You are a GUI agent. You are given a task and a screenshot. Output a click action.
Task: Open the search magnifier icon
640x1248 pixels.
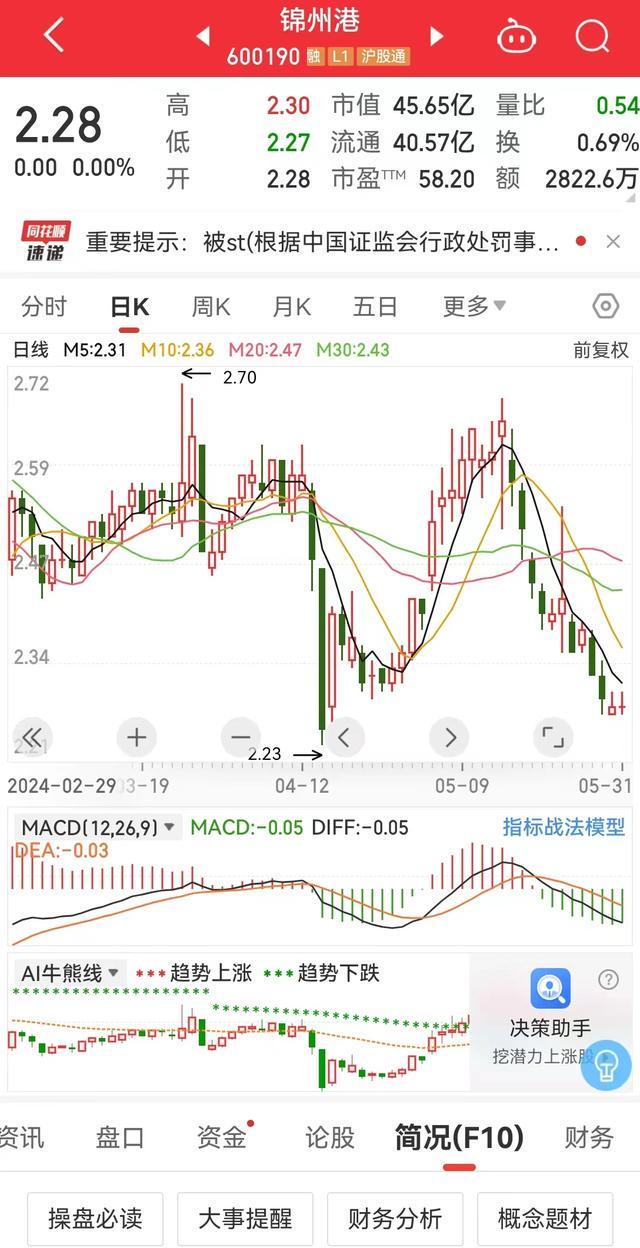pyautogui.click(x=592, y=37)
